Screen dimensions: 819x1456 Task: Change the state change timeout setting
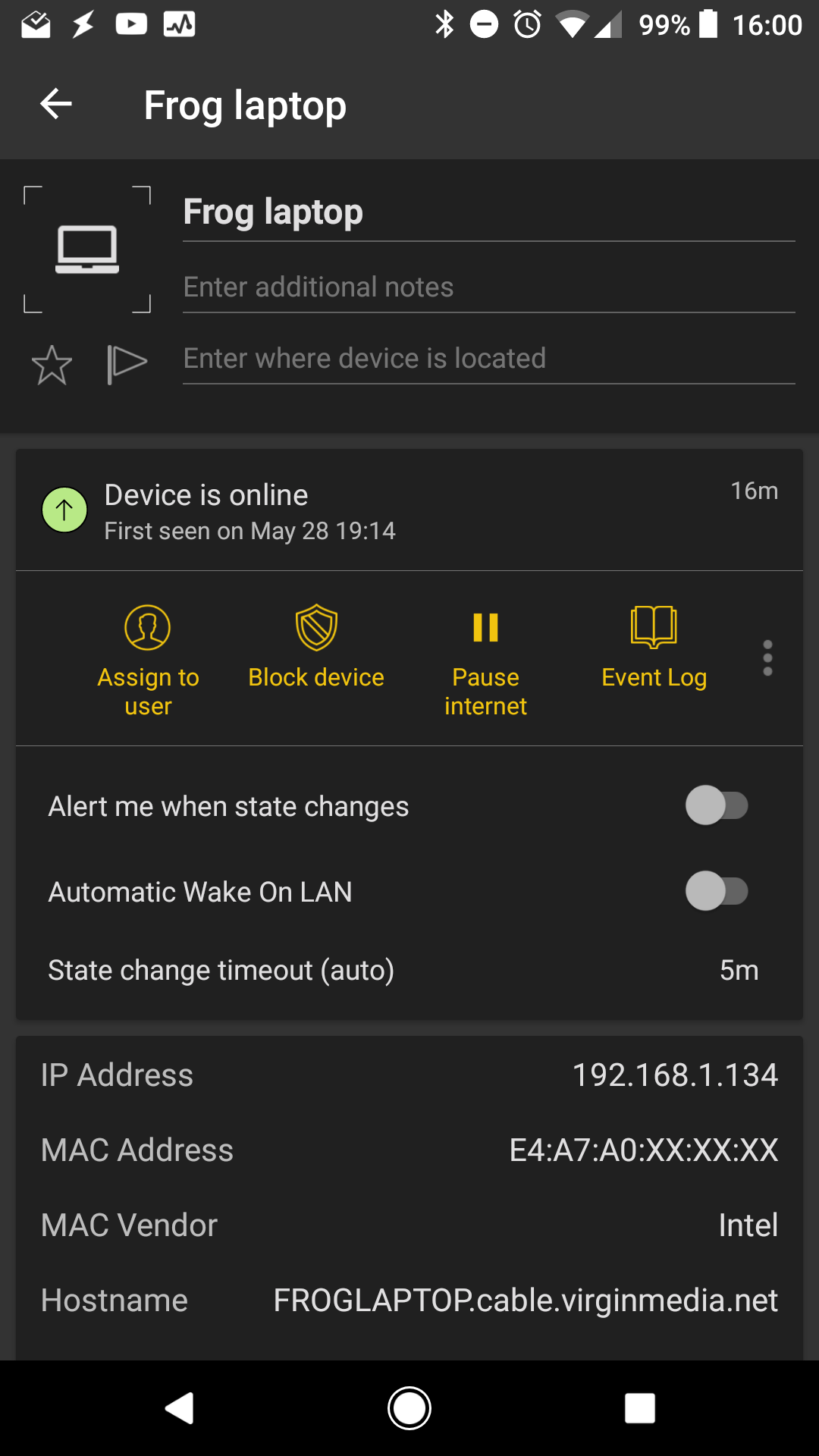click(x=409, y=971)
